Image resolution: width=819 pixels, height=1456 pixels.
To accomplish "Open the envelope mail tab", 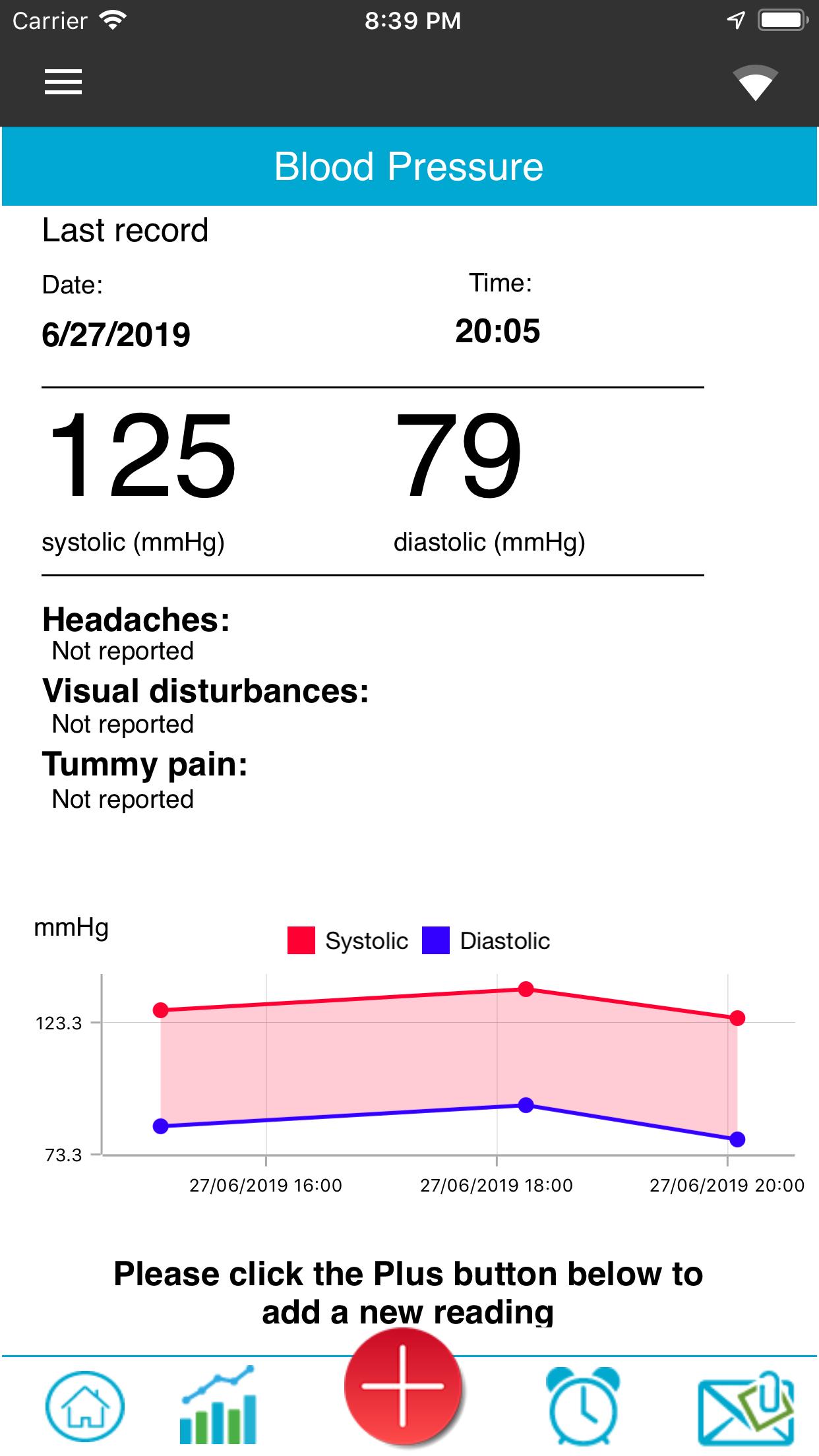I will click(x=746, y=1407).
